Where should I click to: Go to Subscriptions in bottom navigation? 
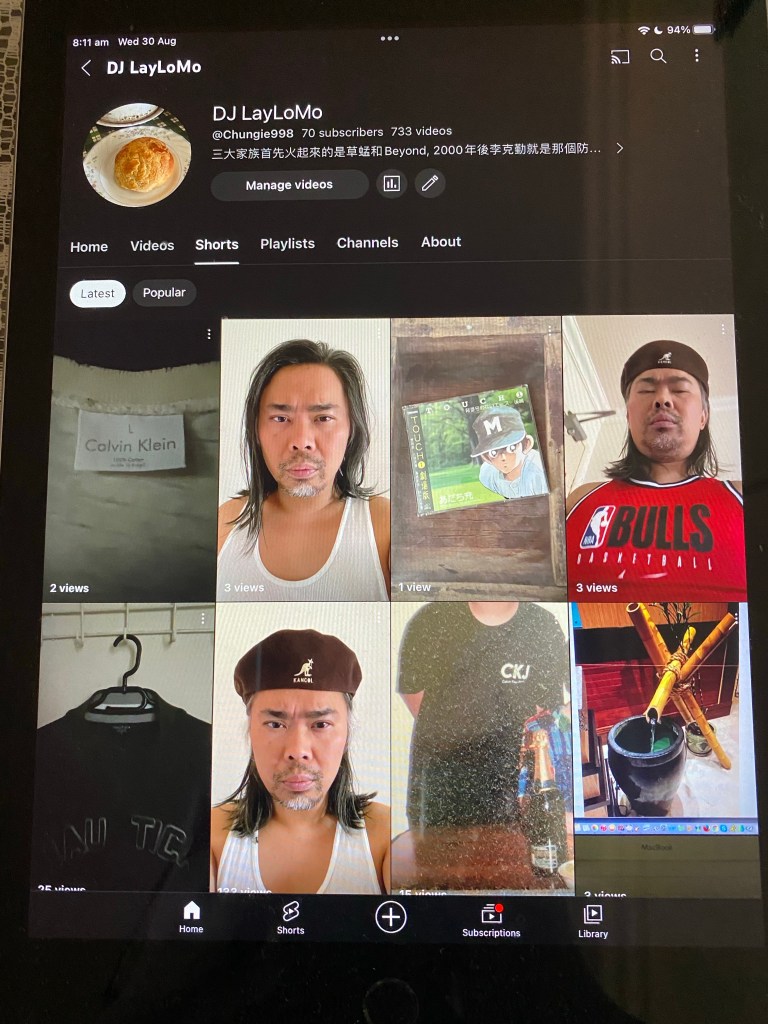tap(491, 920)
